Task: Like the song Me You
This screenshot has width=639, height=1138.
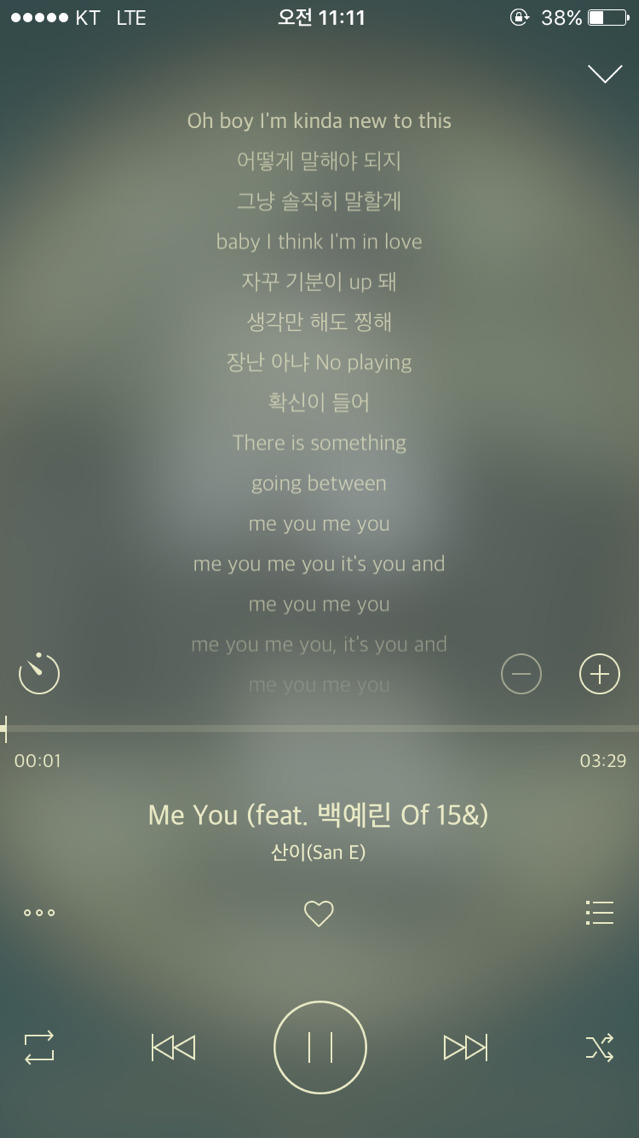Action: (x=319, y=913)
